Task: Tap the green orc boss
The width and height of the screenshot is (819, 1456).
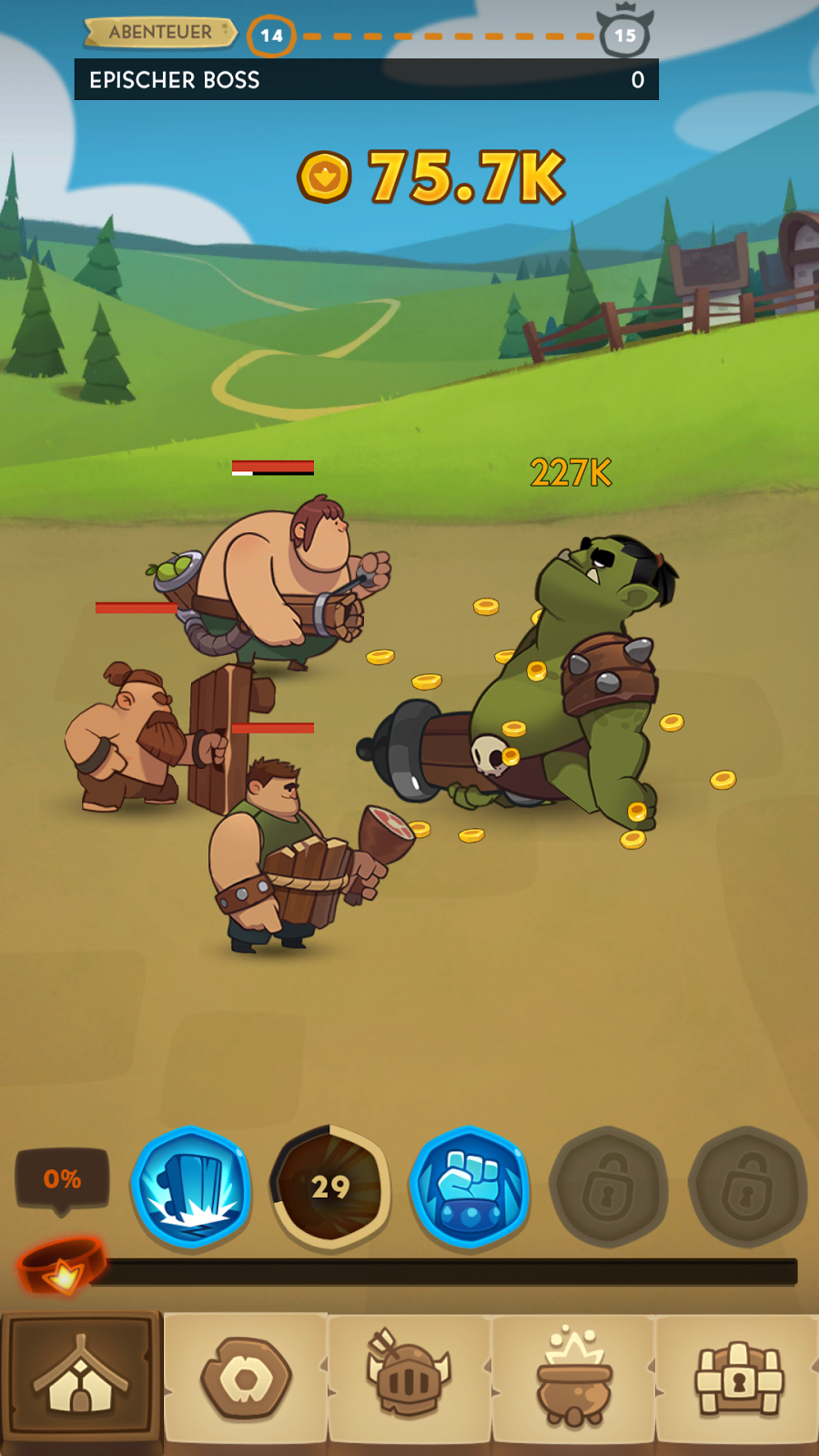Action: click(582, 692)
